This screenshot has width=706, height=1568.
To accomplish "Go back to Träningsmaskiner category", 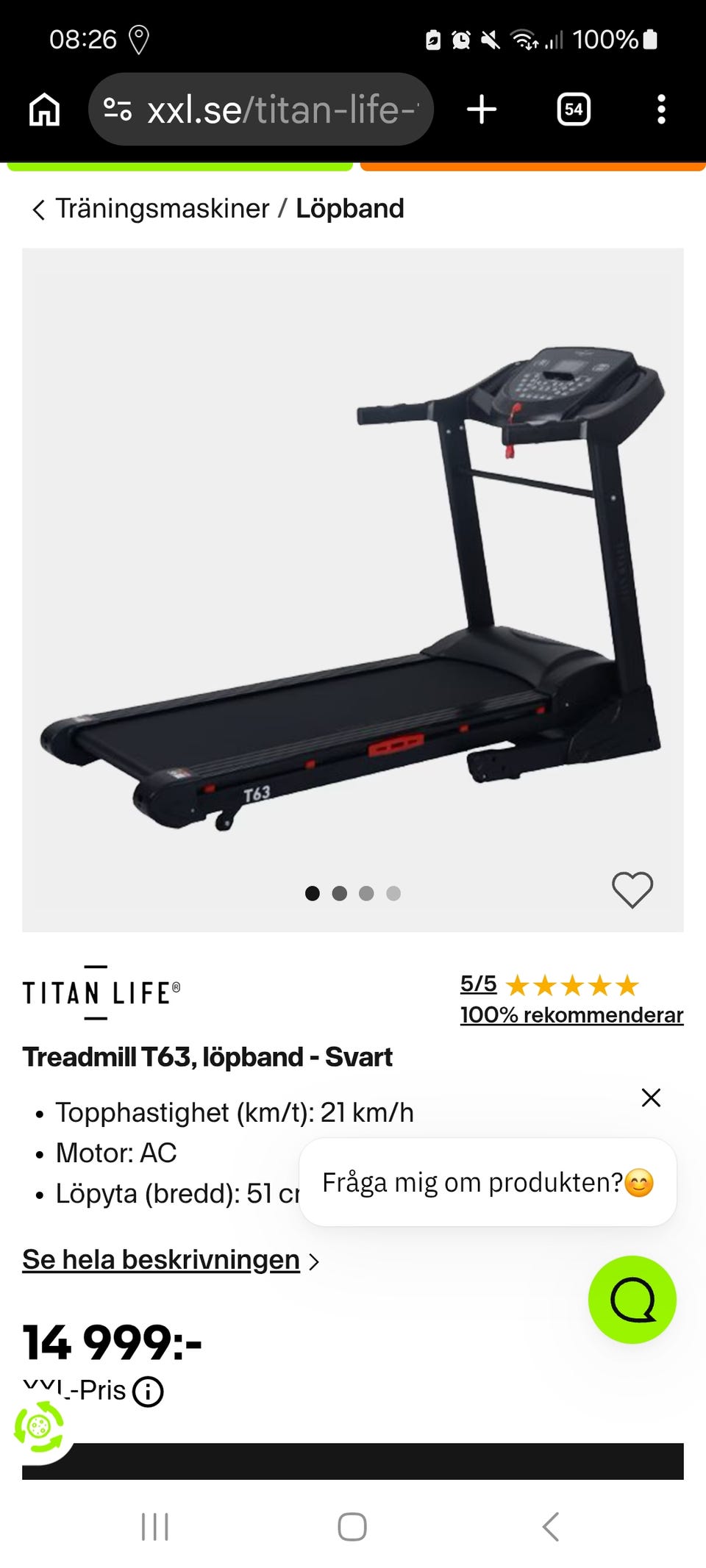I will (x=162, y=209).
